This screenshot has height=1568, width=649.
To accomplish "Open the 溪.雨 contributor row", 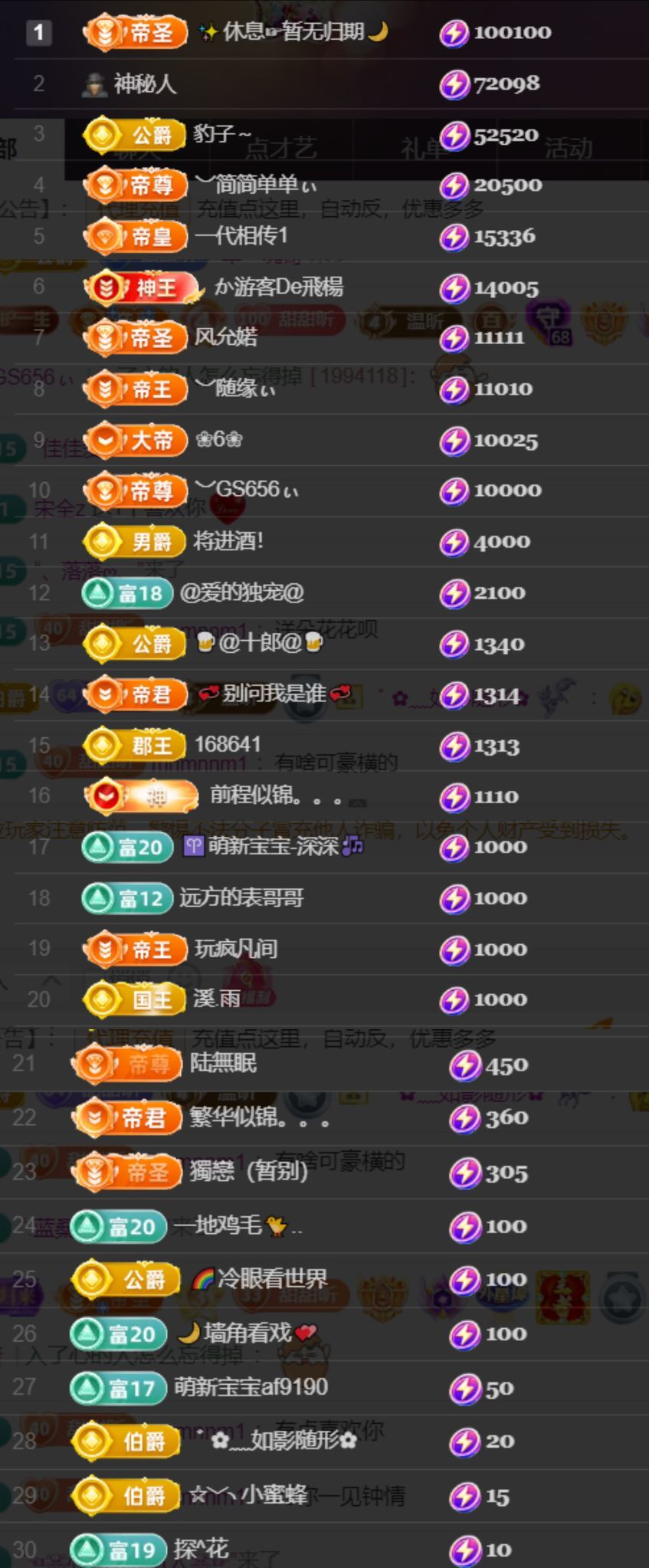I will point(217,999).
